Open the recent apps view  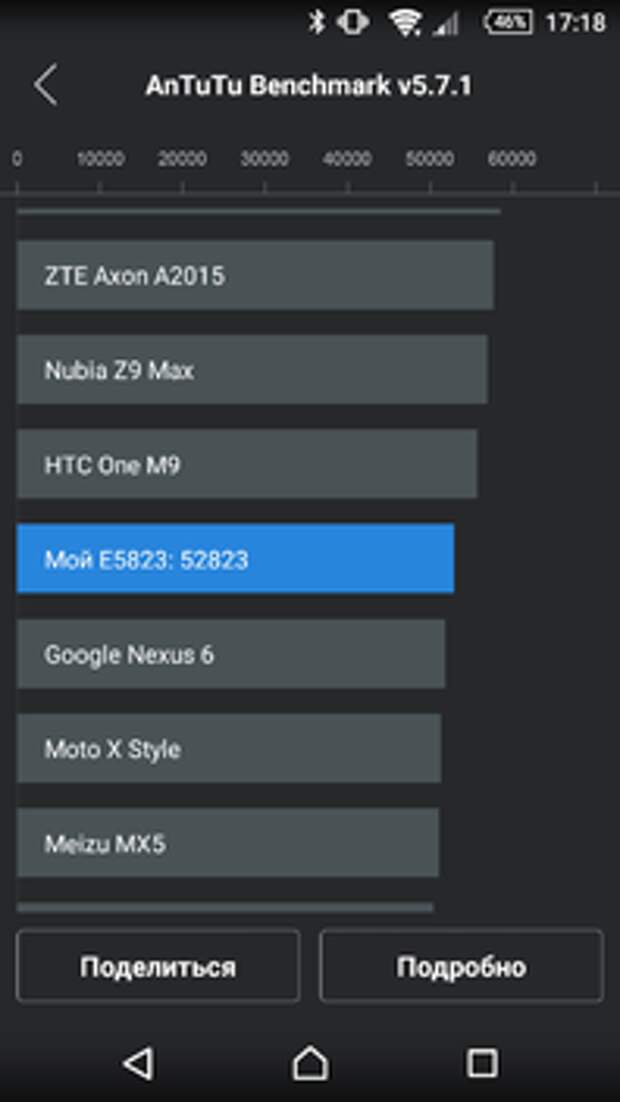[x=482, y=1063]
